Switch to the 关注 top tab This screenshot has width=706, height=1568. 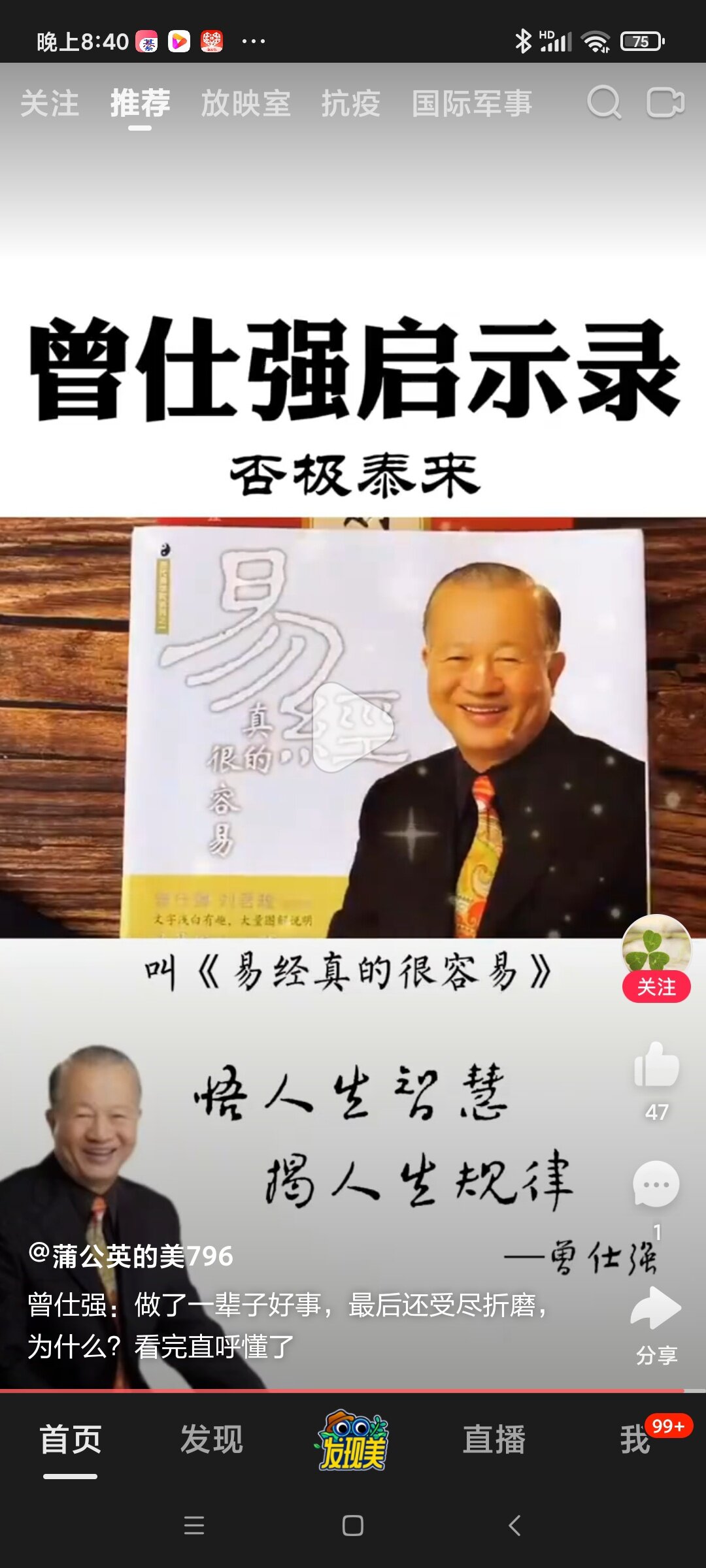pyautogui.click(x=50, y=103)
